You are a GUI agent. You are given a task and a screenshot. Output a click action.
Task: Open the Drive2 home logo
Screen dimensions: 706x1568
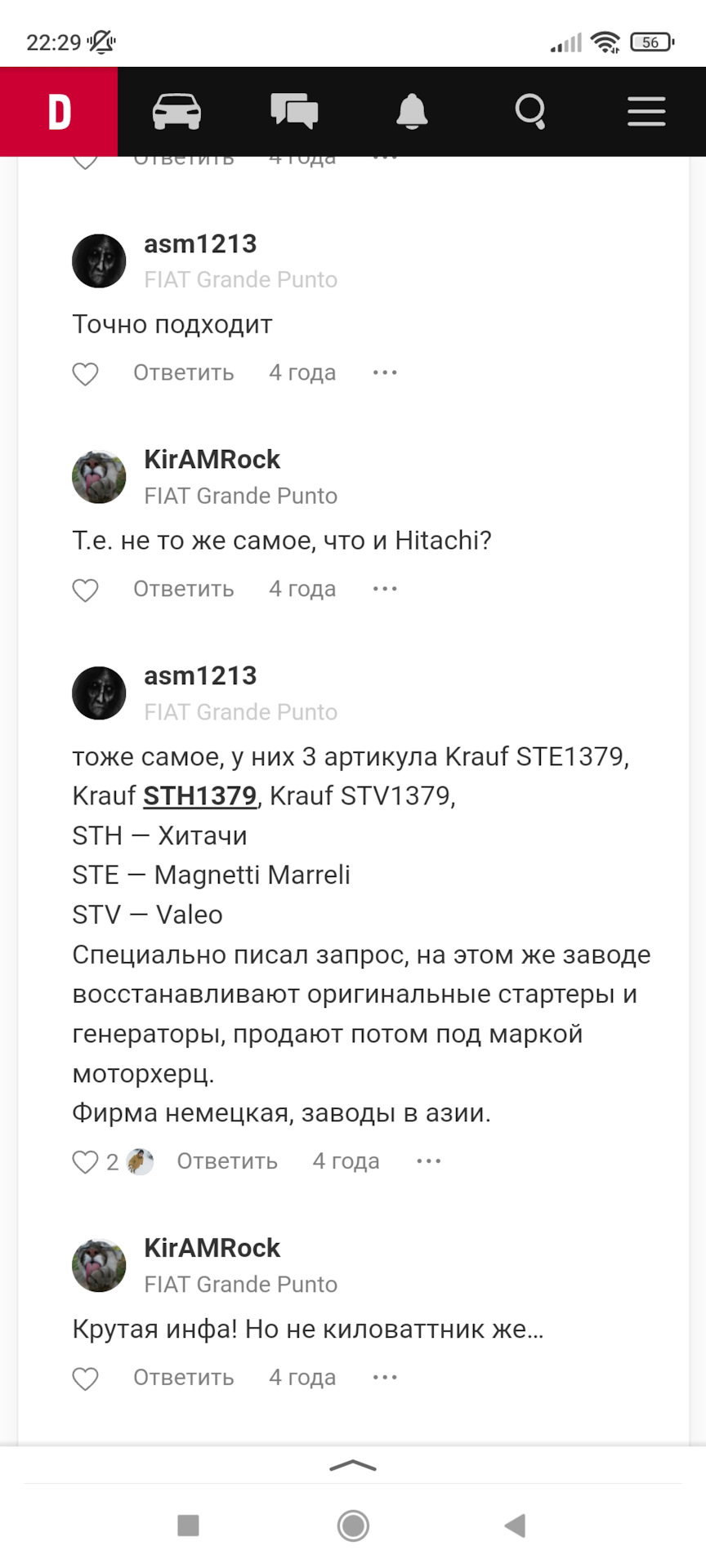tap(59, 112)
